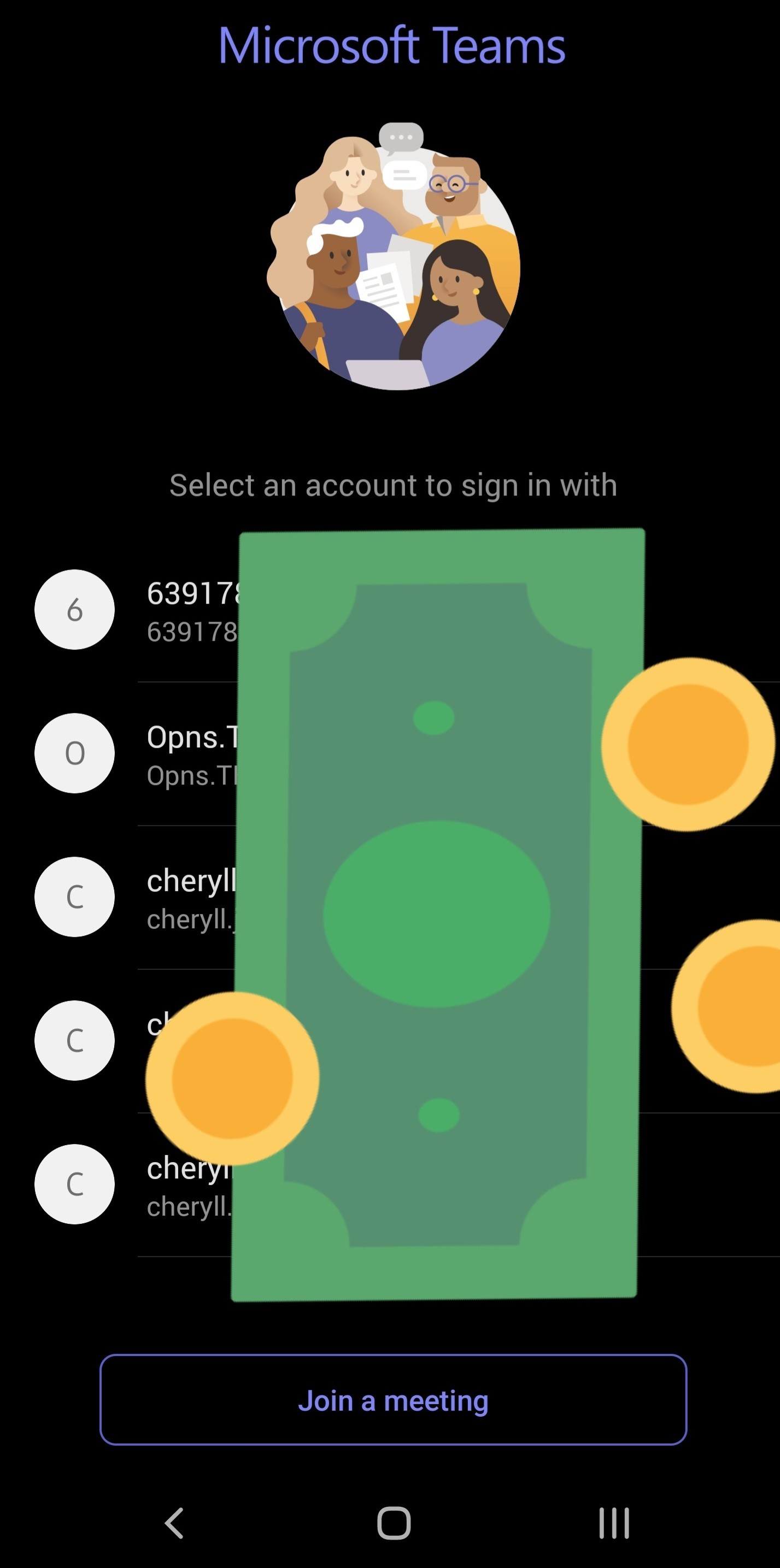This screenshot has width=780, height=1568.
Task: Open recent apps from navigation bar
Action: (x=613, y=1524)
